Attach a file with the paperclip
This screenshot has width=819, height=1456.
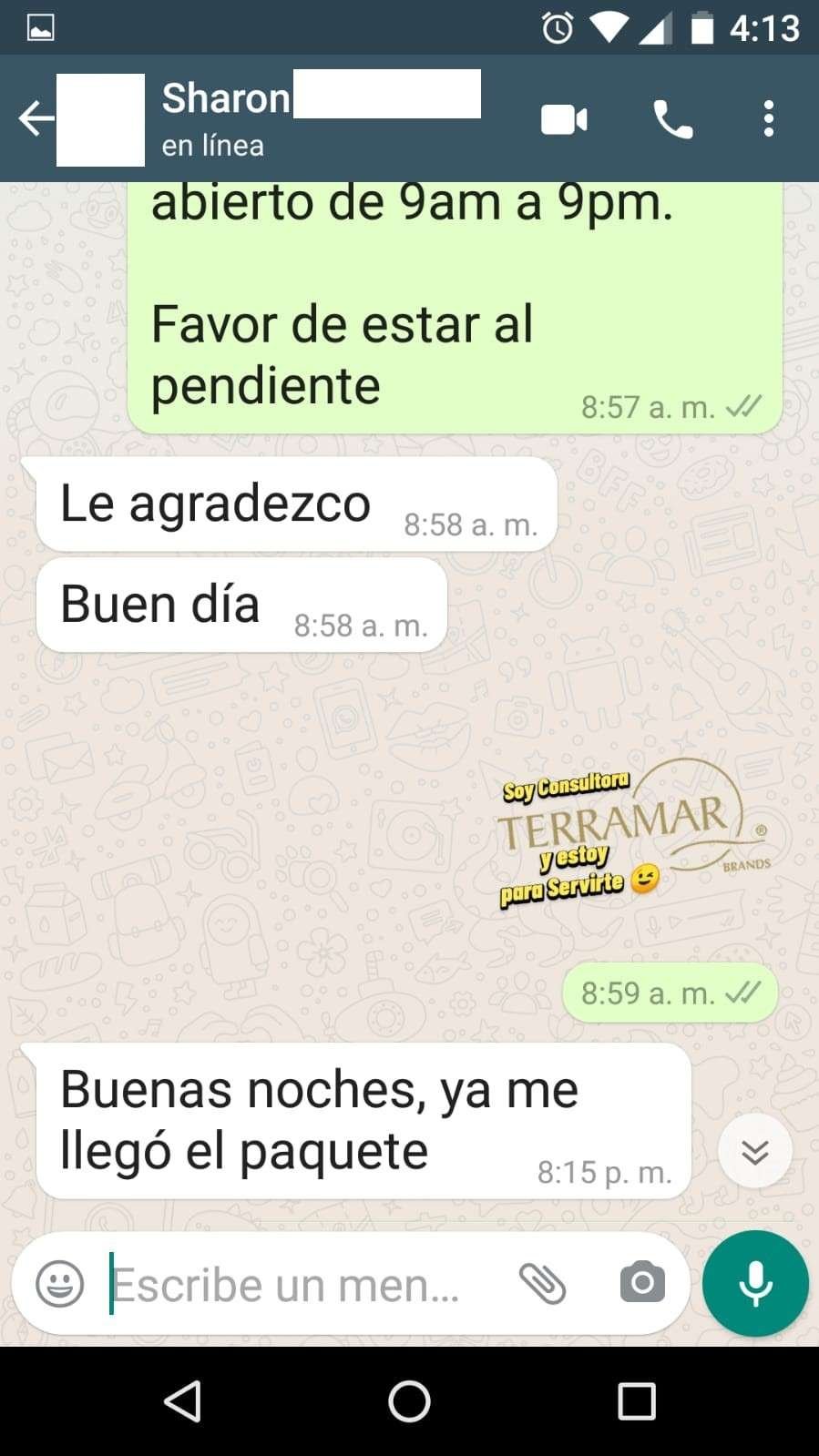tap(543, 1284)
